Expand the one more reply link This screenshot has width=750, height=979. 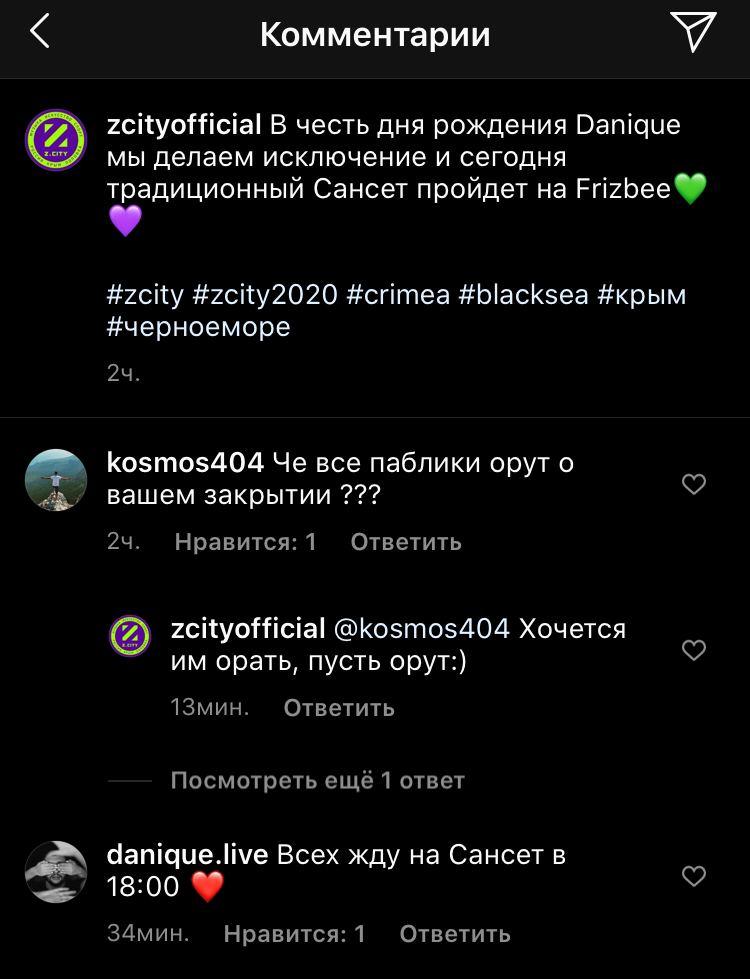(317, 780)
